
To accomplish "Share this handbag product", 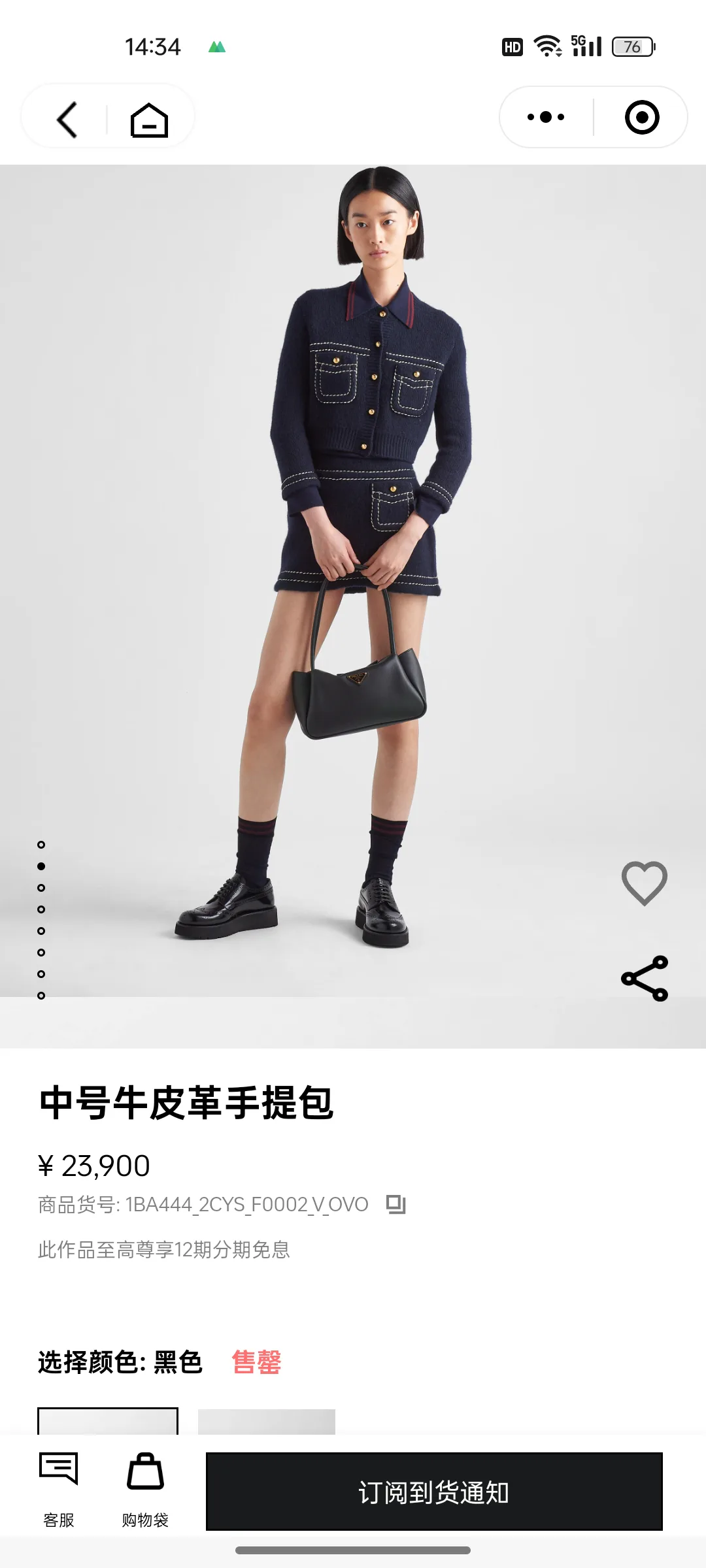I will pyautogui.click(x=645, y=978).
